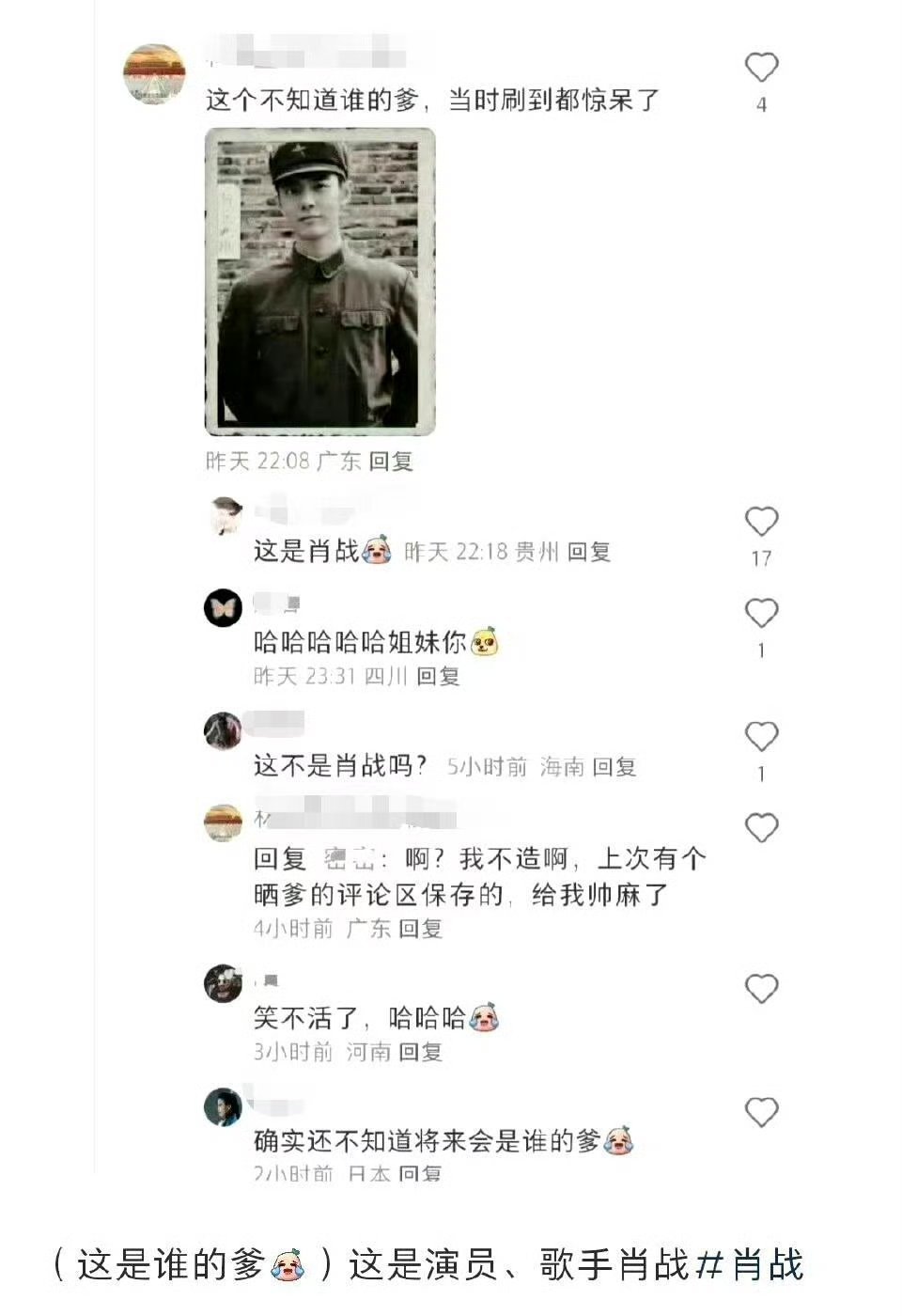Toggle like on the comment with 4 likes
902x1316 pixels.
click(x=761, y=66)
